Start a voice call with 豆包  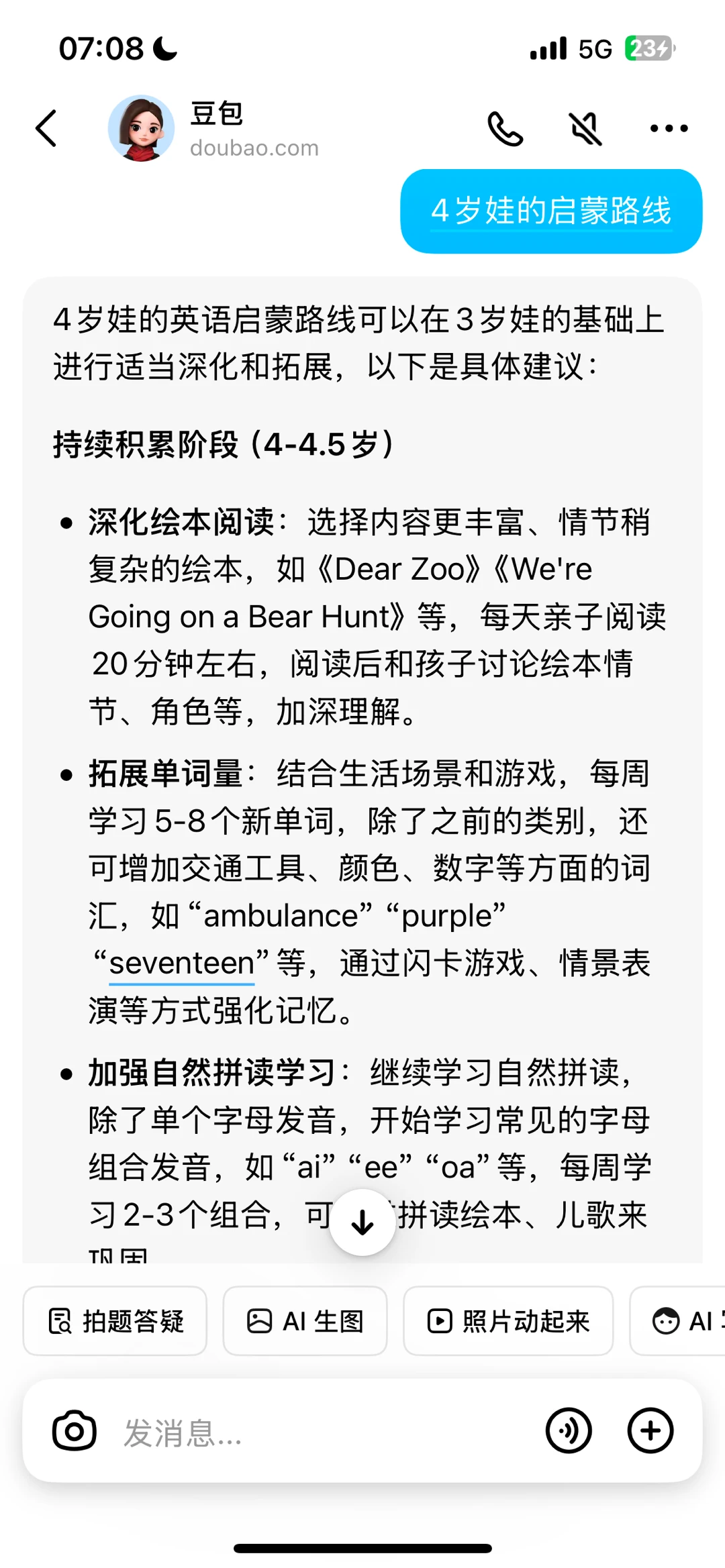505,129
